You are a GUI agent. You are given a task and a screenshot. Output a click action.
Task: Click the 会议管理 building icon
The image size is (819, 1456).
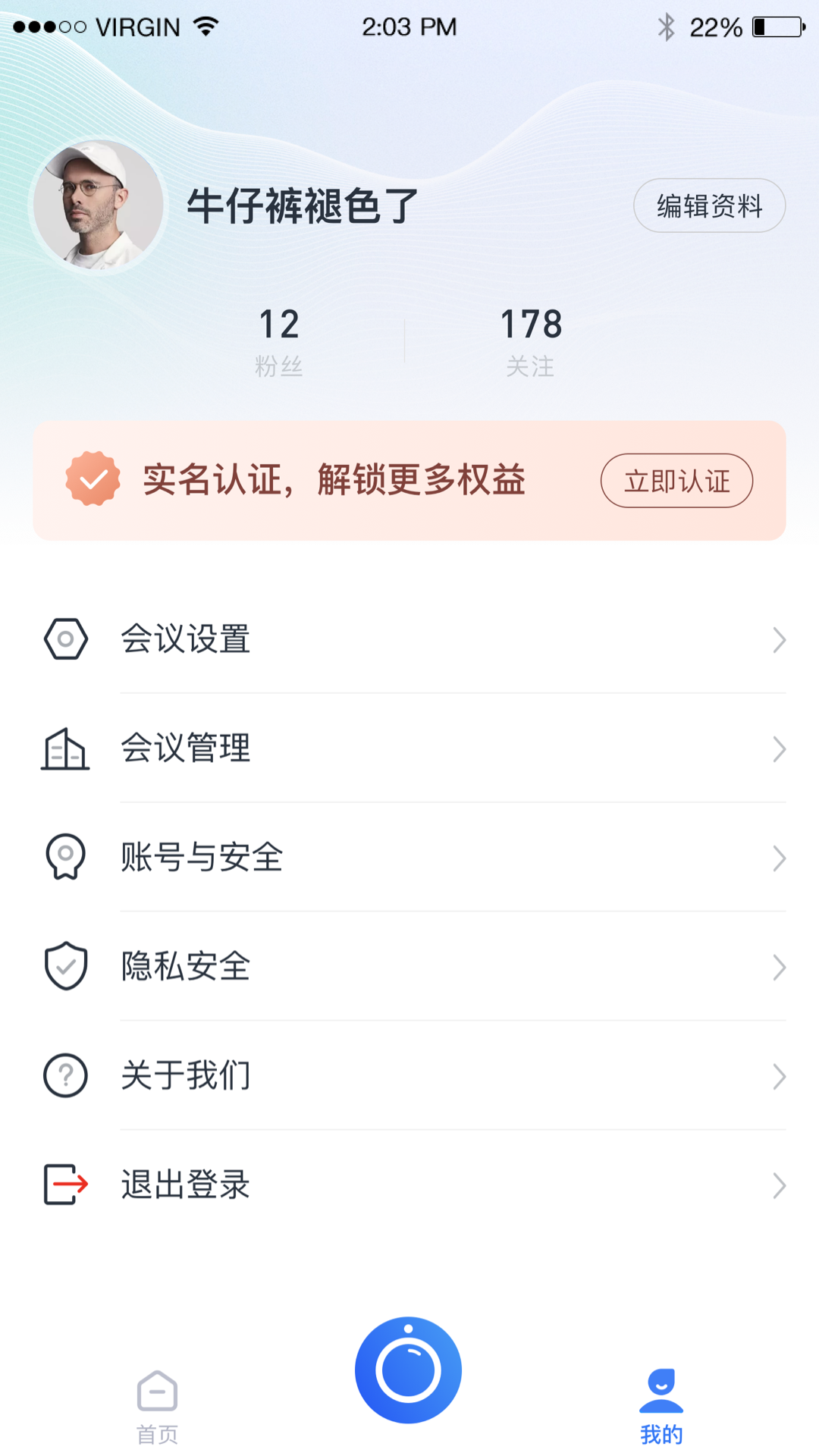[66, 749]
